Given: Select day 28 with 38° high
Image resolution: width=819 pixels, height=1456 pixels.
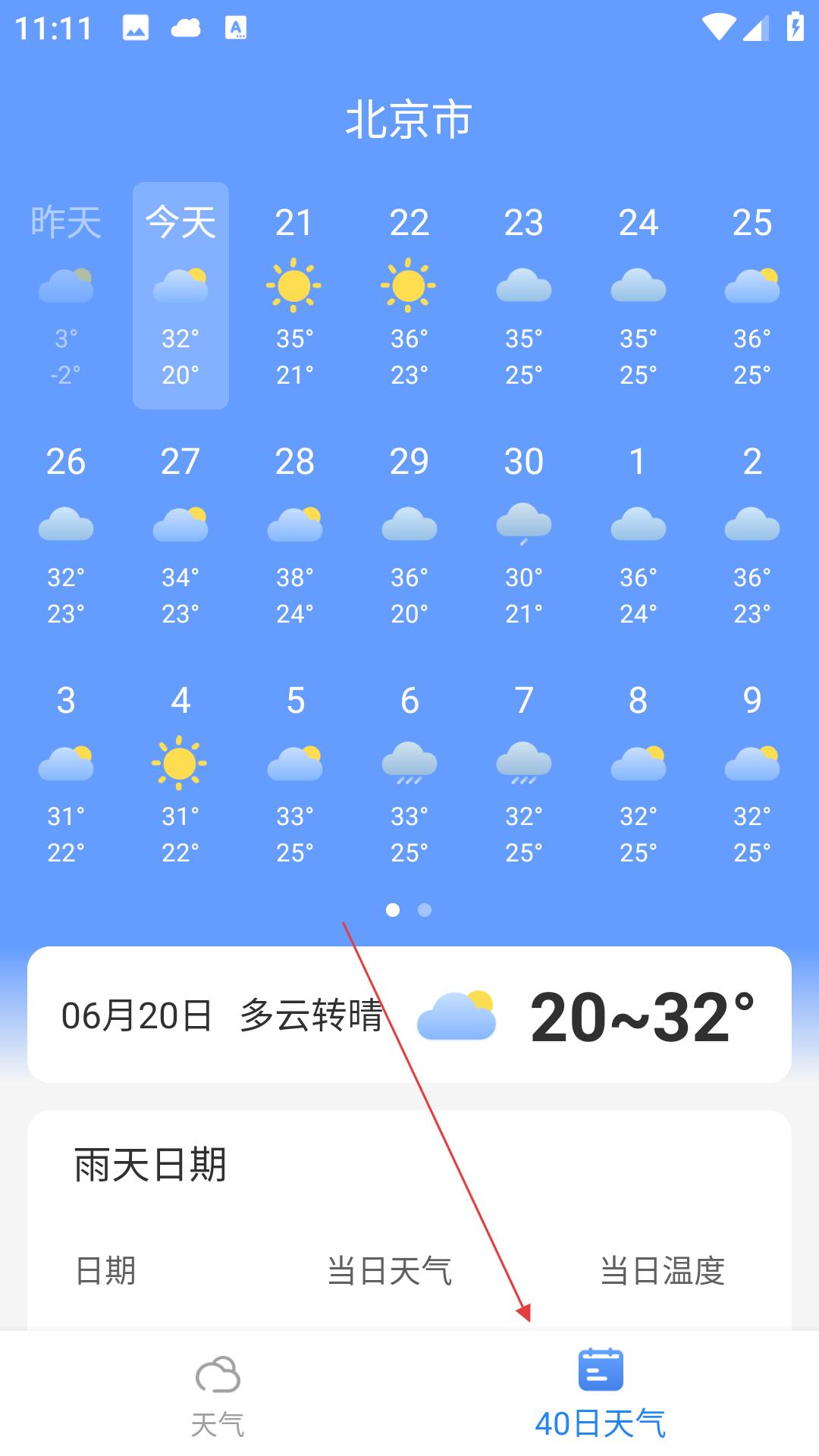Looking at the screenshot, I should [x=294, y=535].
